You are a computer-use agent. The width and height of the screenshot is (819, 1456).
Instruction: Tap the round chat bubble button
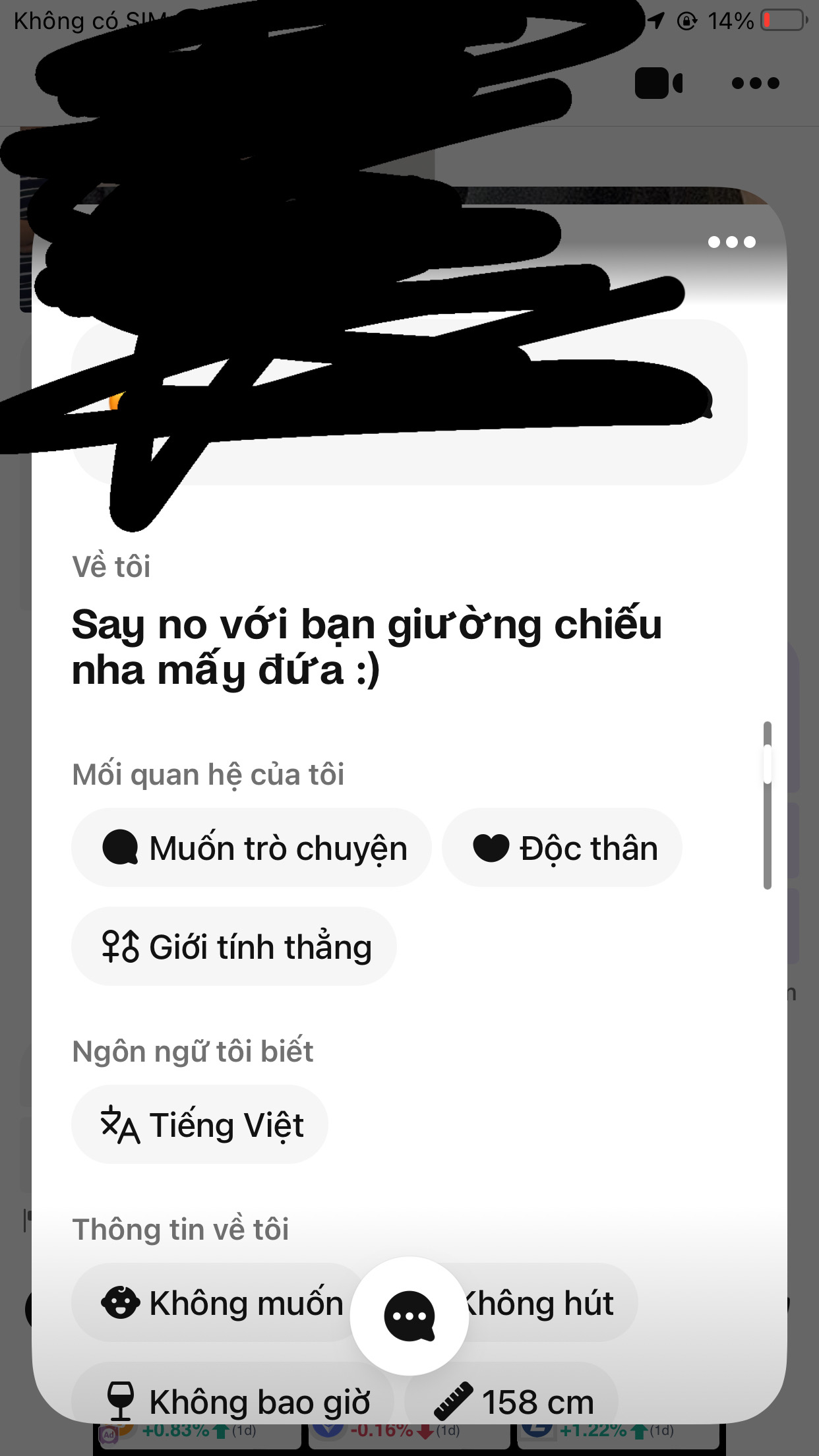[409, 1316]
